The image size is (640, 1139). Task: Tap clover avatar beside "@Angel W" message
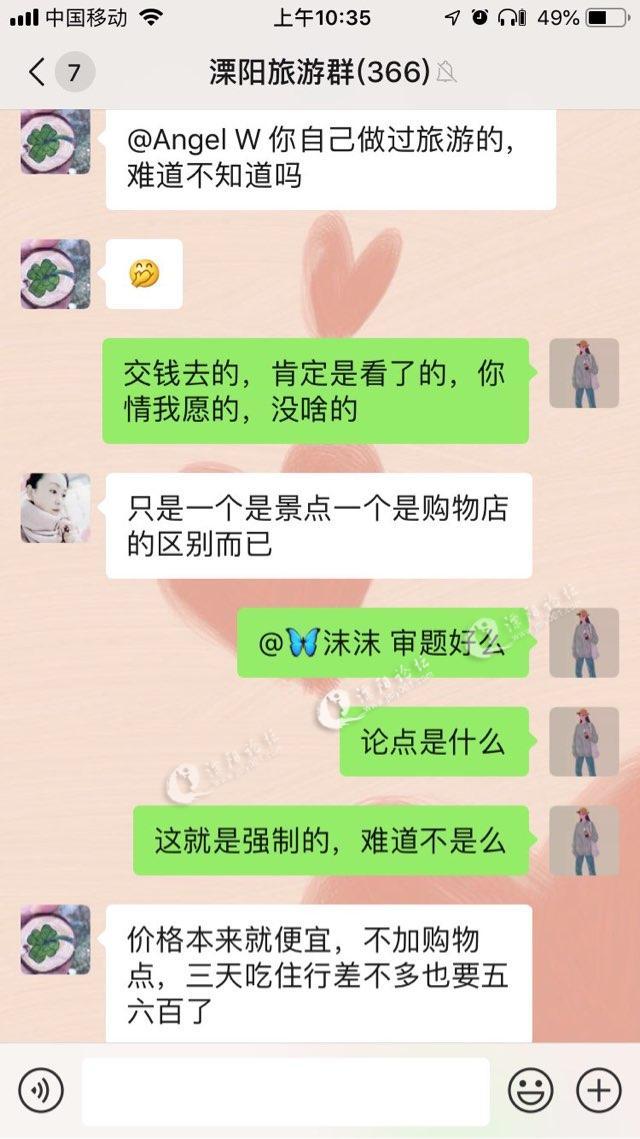point(56,142)
